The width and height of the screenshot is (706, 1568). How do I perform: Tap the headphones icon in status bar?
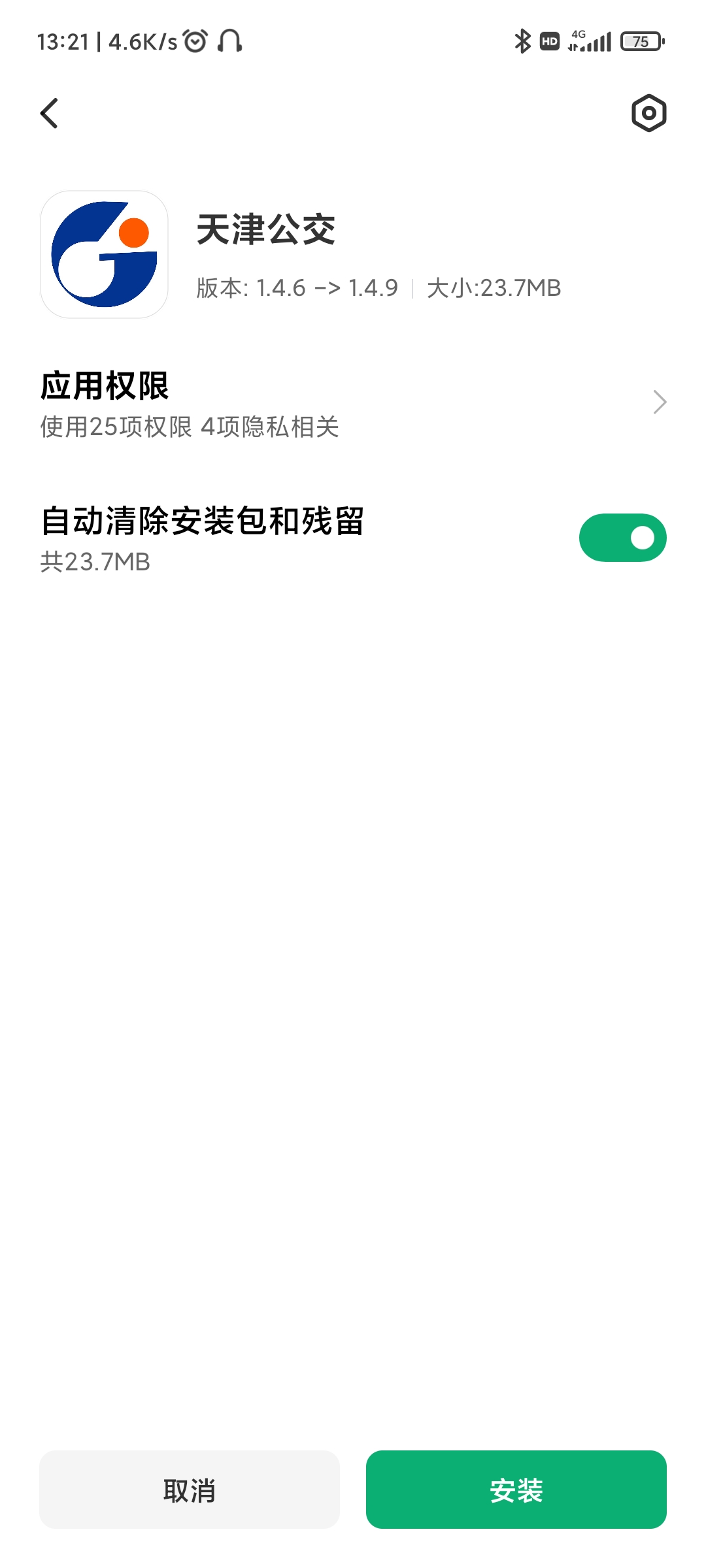coord(230,41)
